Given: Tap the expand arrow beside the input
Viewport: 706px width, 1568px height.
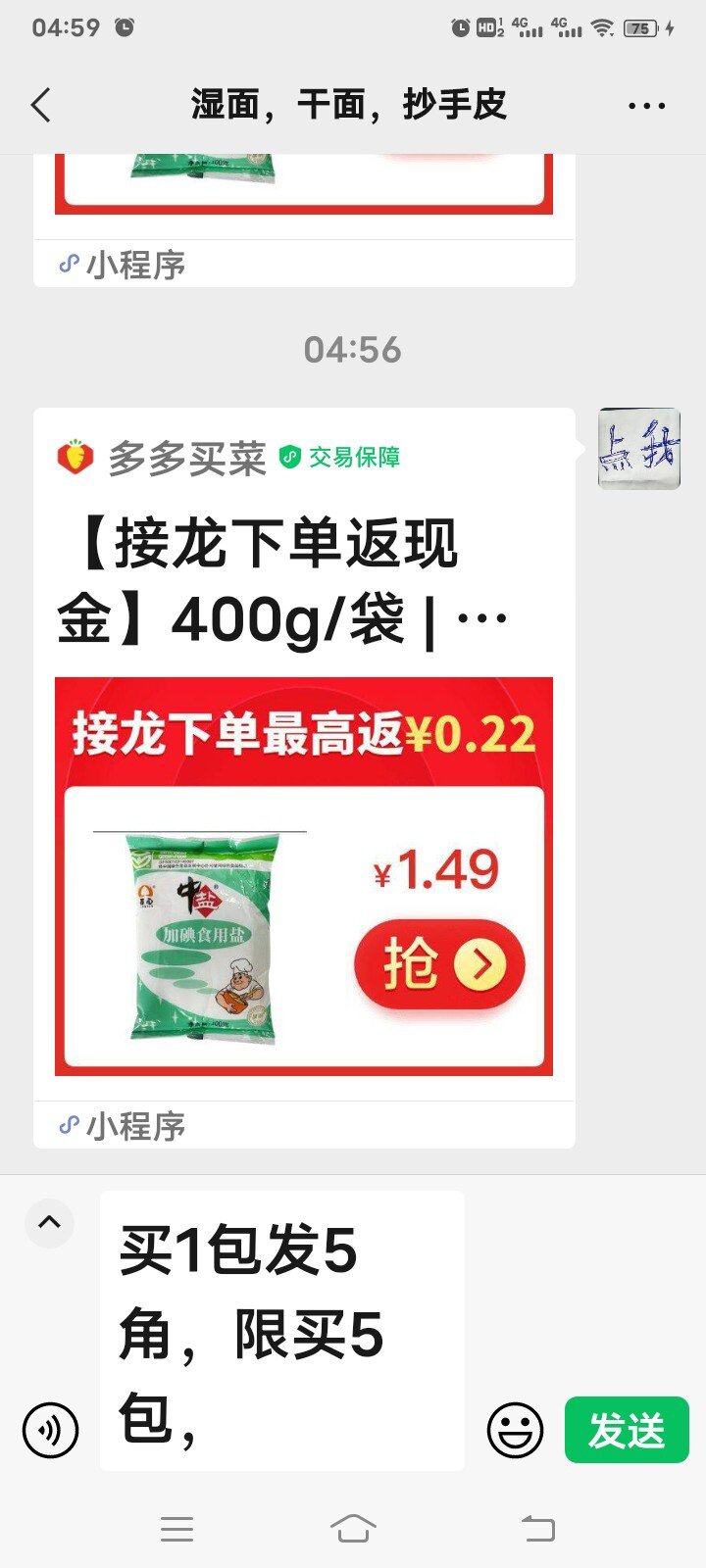Looking at the screenshot, I should tap(49, 1222).
